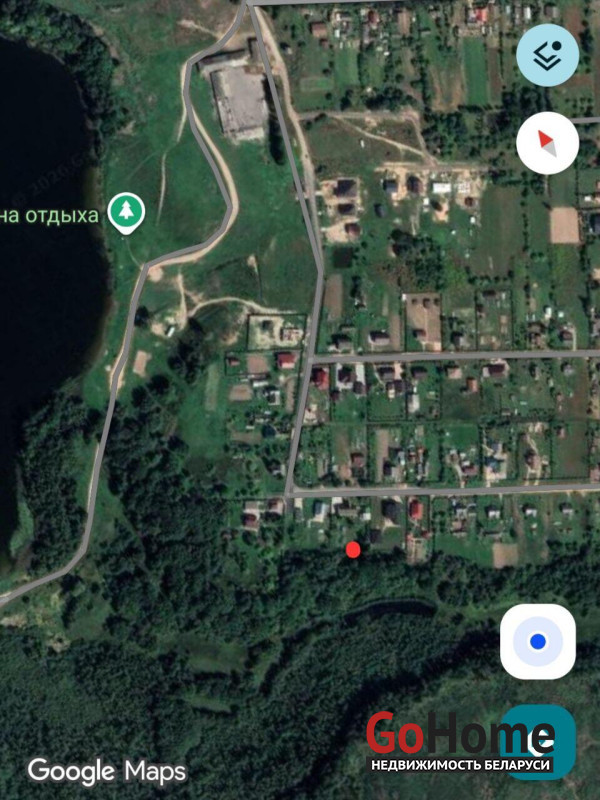Center the map on my location
Viewport: 600px width, 800px height.
tap(538, 642)
